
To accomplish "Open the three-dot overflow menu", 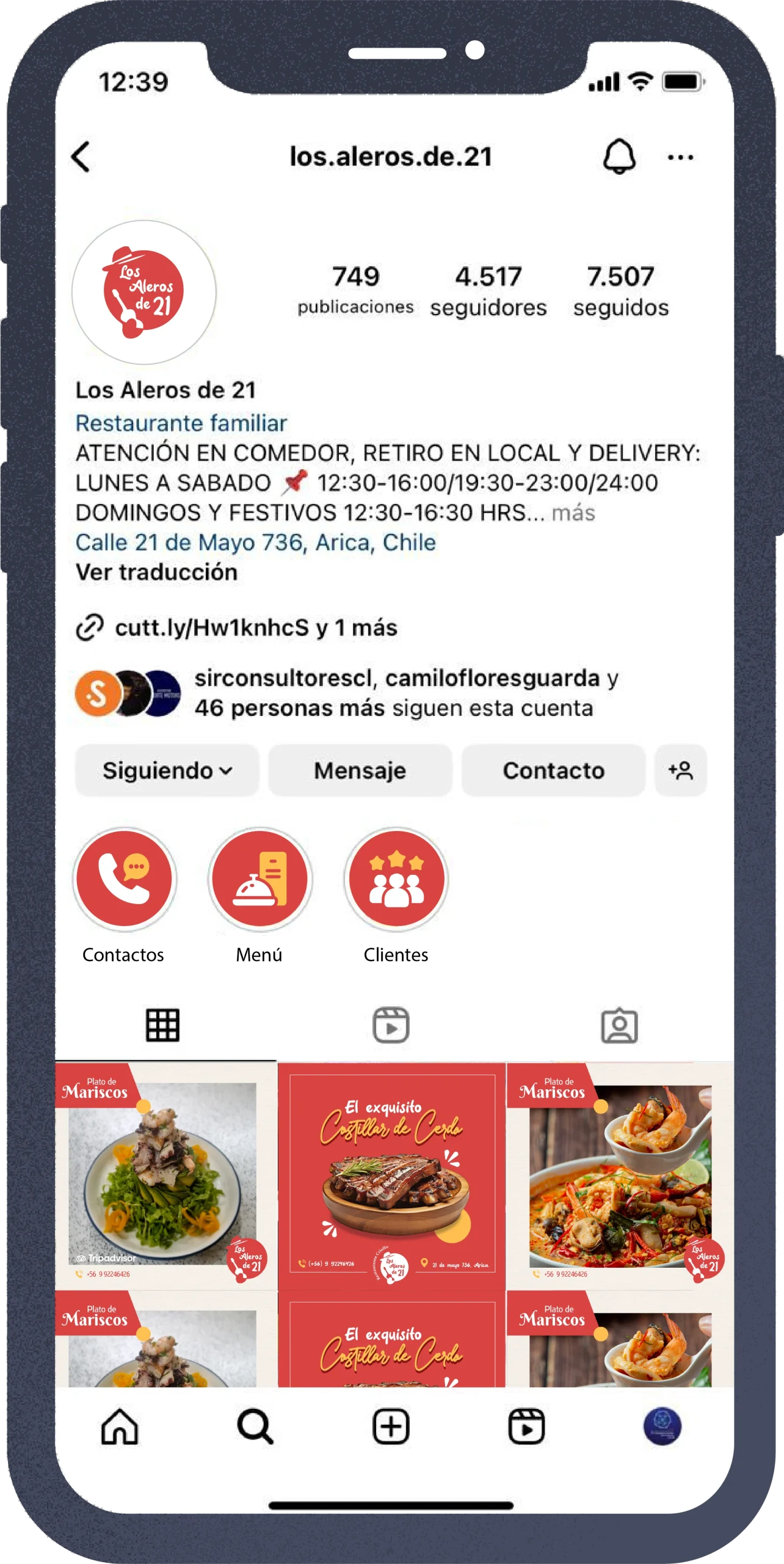I will click(x=680, y=158).
